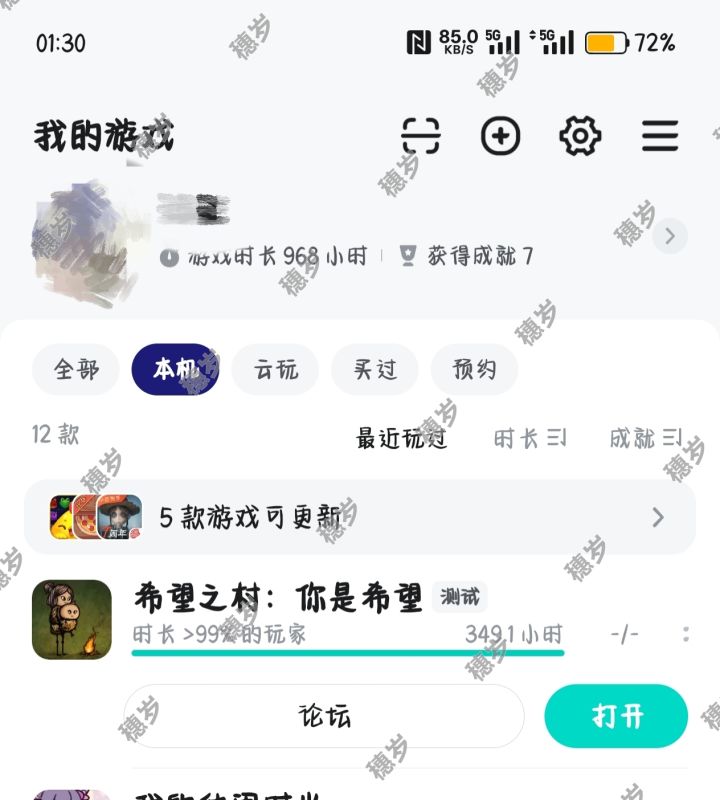Screen dimensions: 720x800
Task: Open the 希望之村 game icon
Action: 72,620
